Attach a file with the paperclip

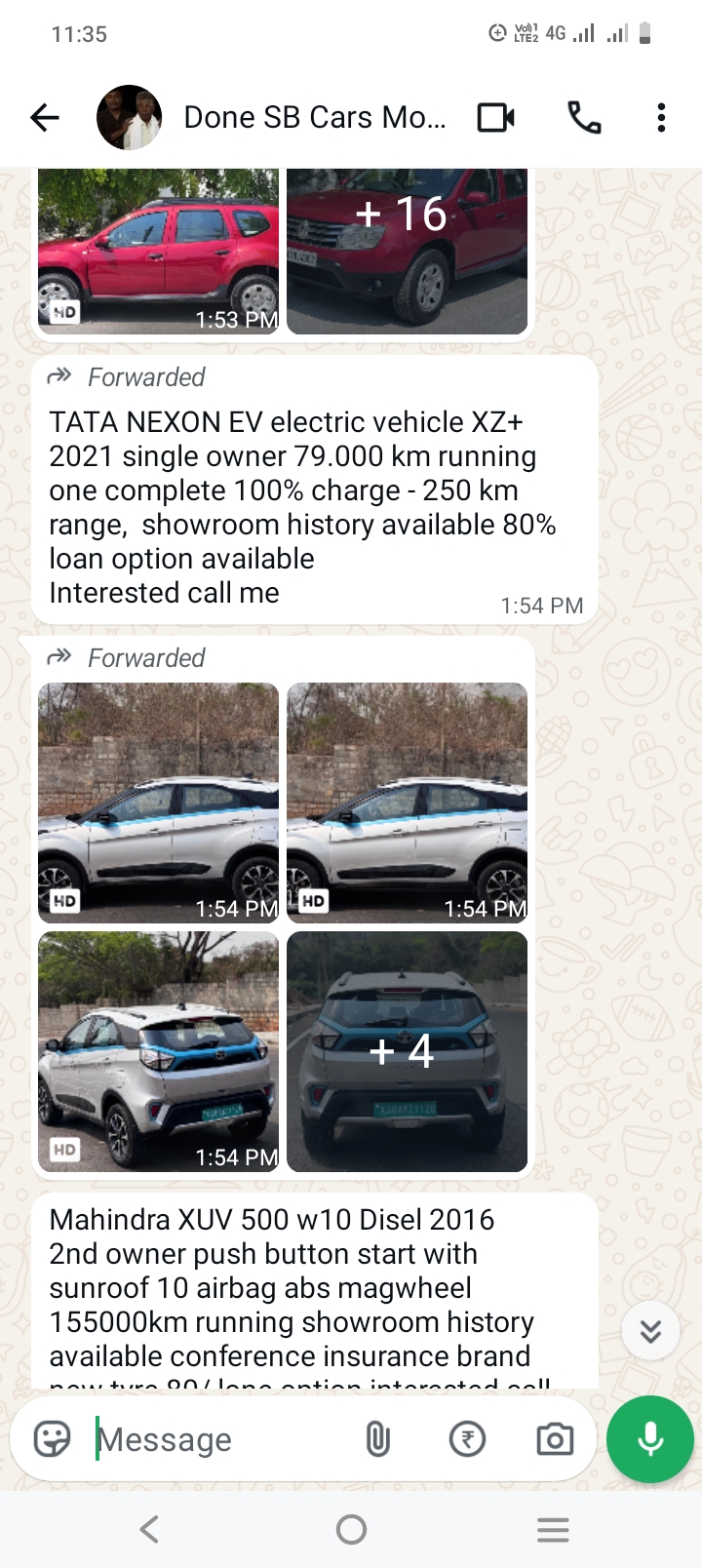point(378,1438)
